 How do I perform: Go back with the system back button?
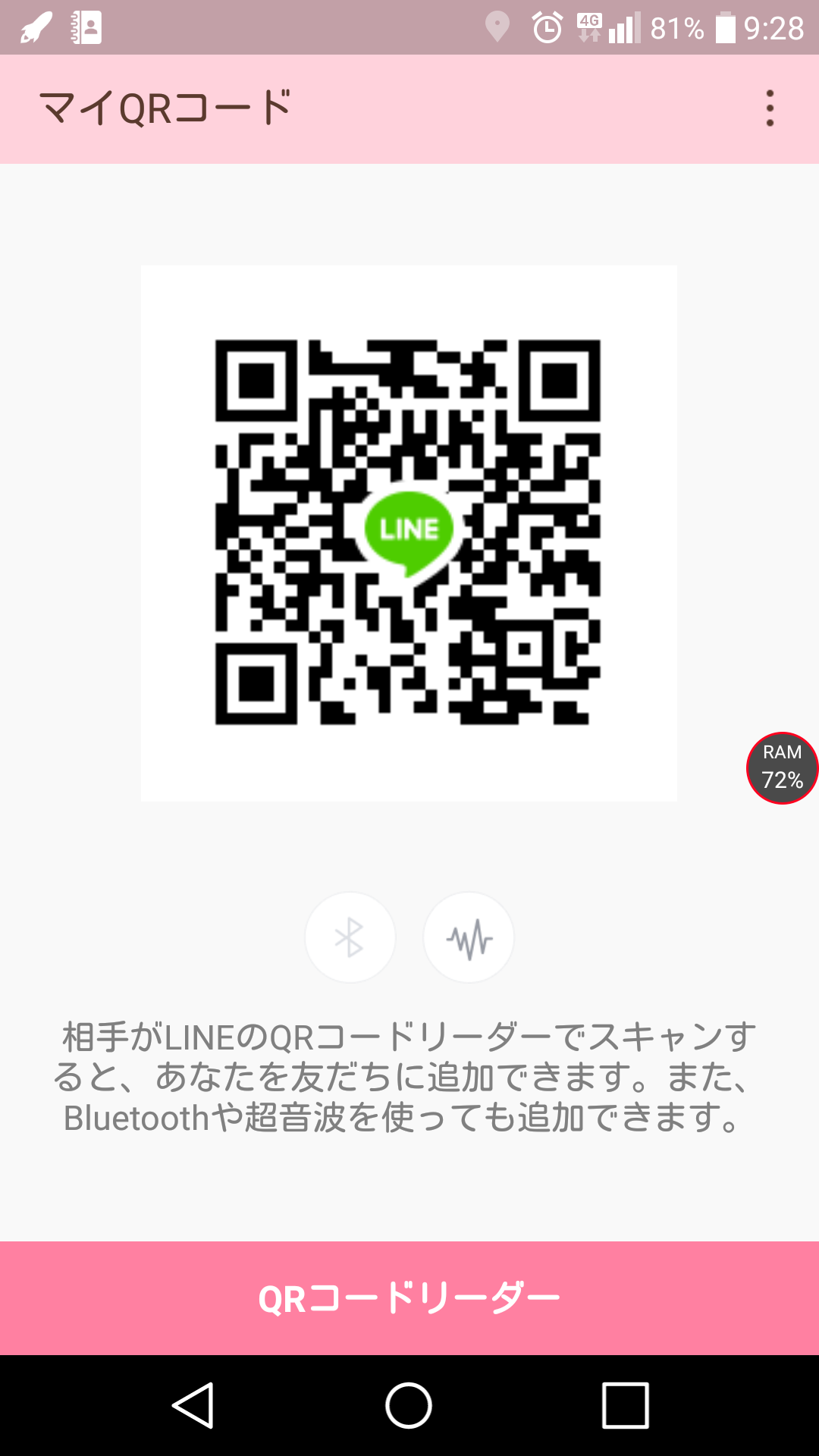coord(193,1405)
